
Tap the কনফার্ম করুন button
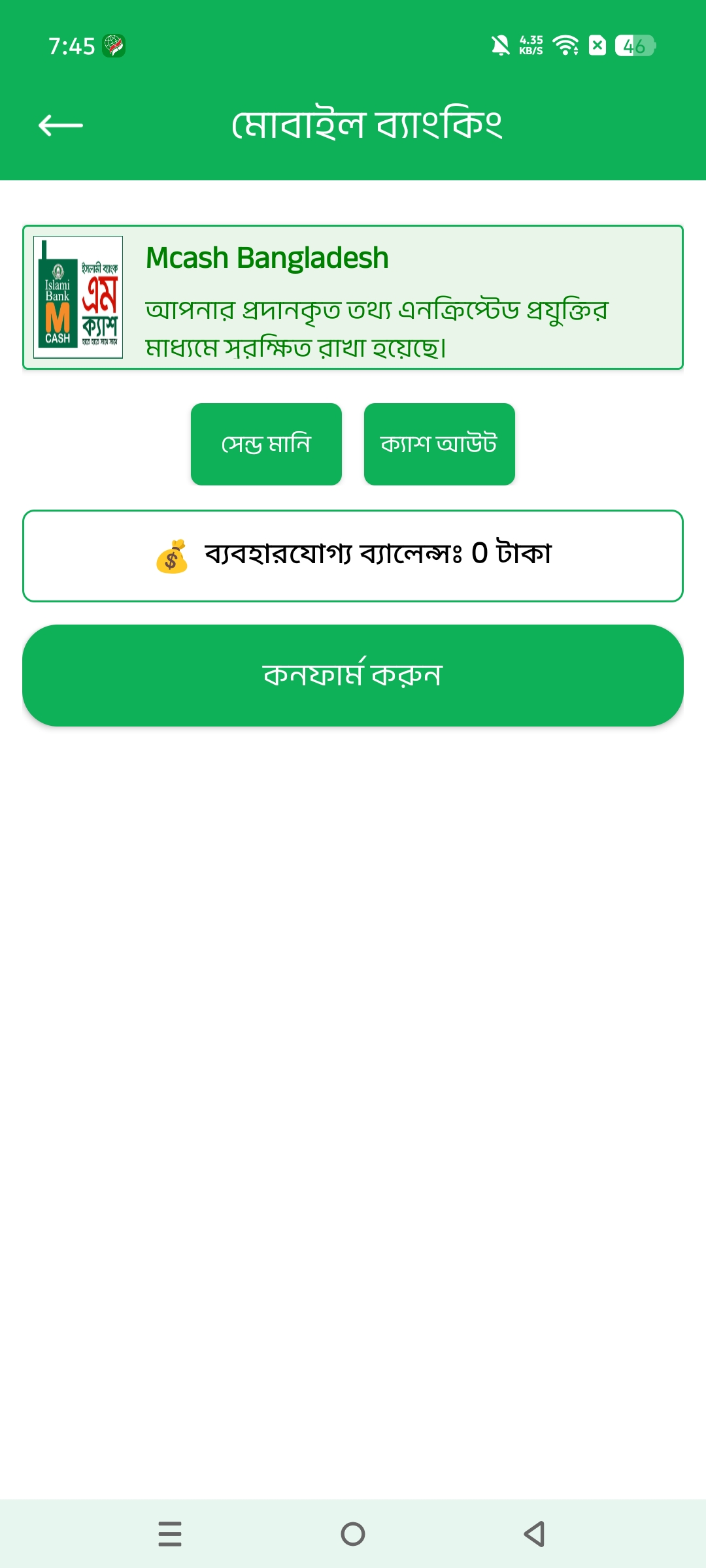353,676
